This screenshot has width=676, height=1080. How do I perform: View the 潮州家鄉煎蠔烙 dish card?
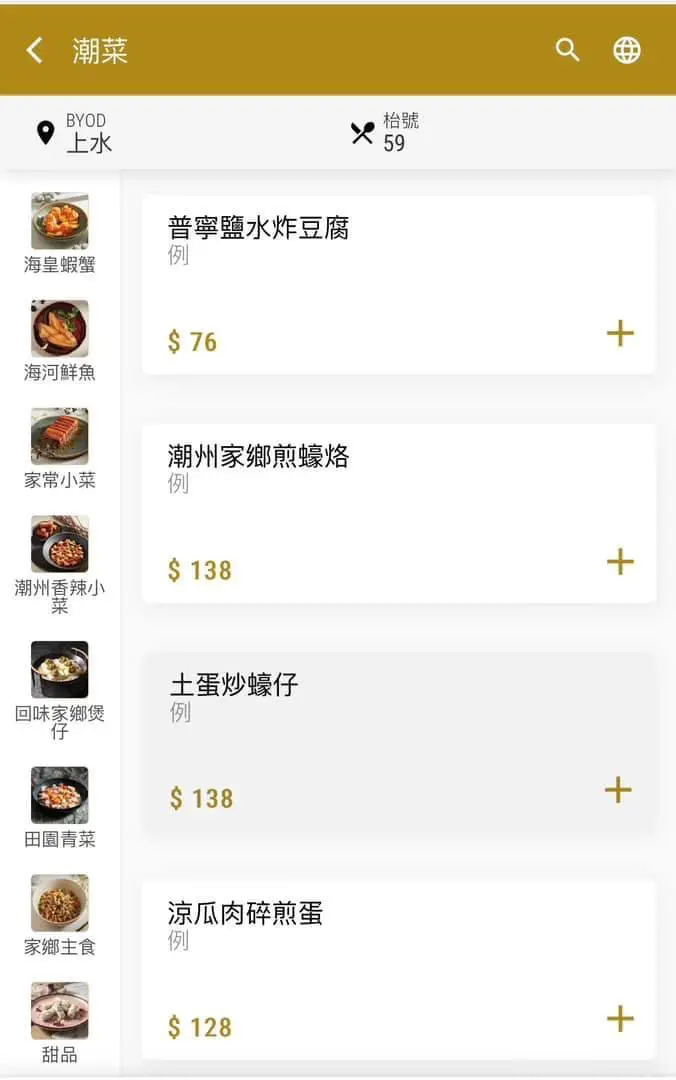coord(380,498)
